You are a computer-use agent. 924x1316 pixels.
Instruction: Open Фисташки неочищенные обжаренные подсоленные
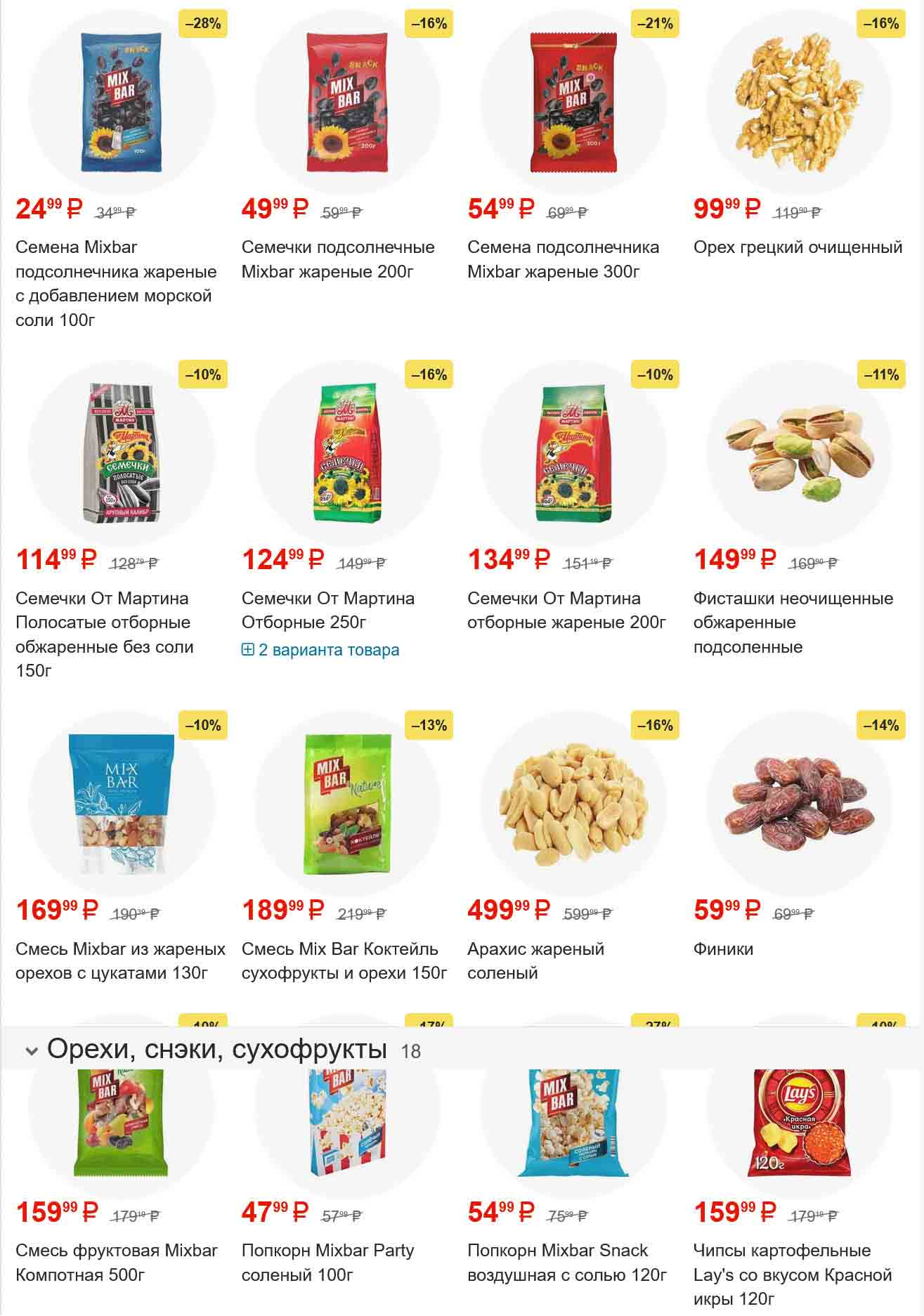click(793, 622)
